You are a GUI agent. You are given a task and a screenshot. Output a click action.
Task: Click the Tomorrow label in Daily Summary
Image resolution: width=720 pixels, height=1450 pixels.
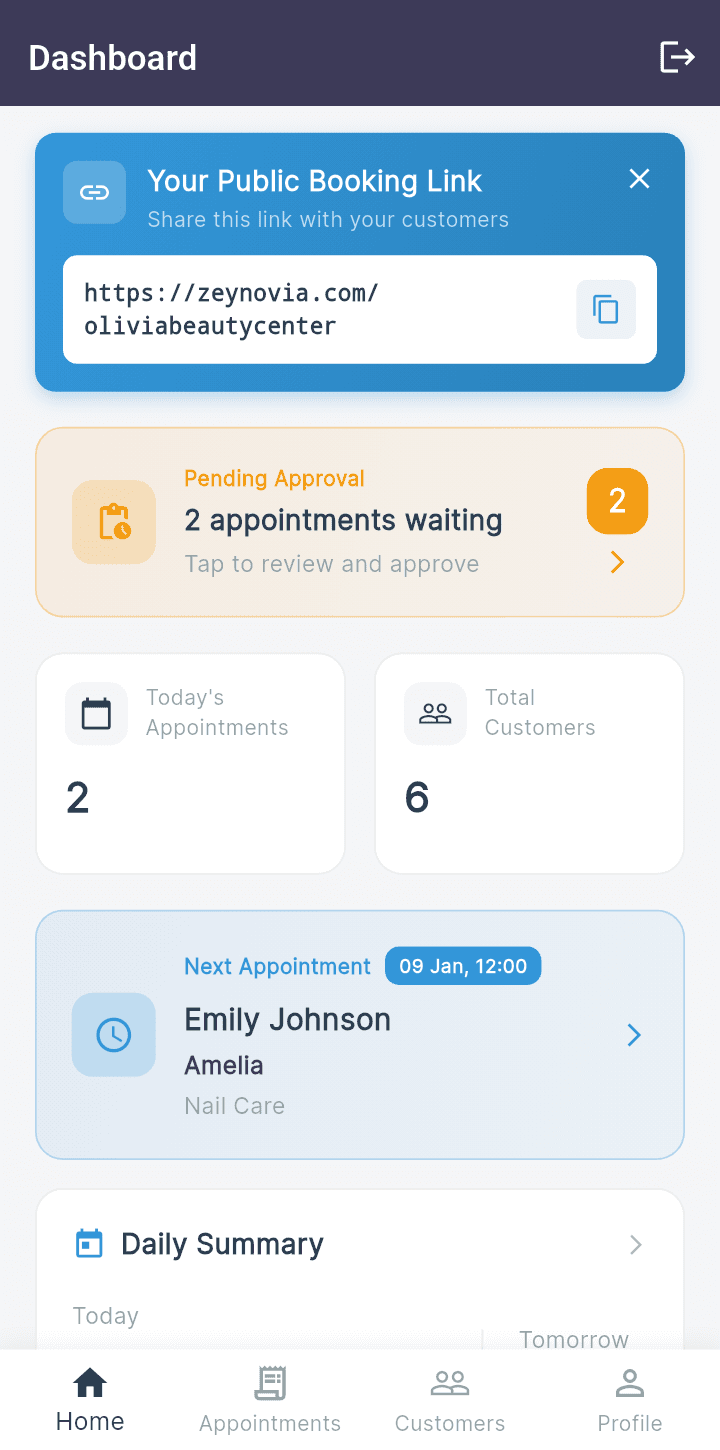point(573,1339)
